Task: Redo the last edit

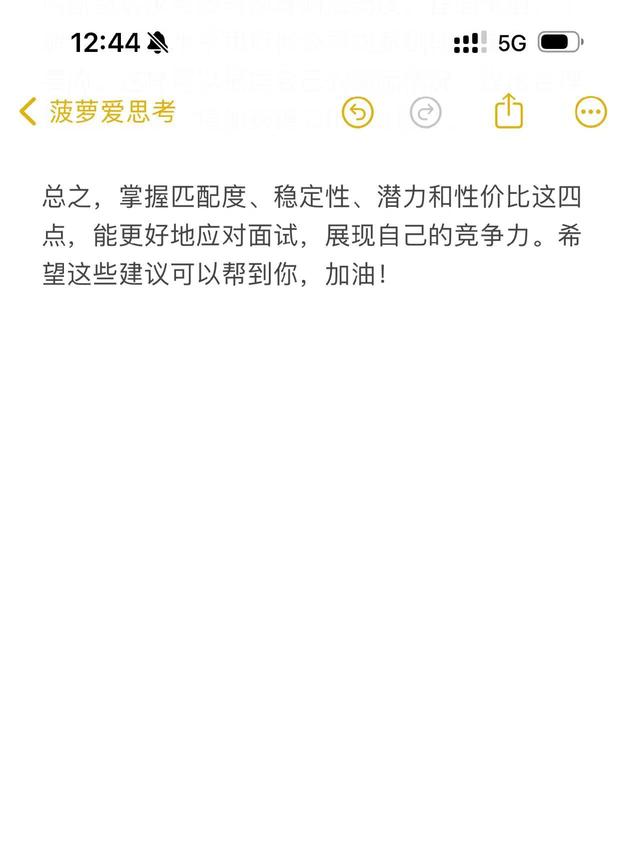Action: (426, 112)
